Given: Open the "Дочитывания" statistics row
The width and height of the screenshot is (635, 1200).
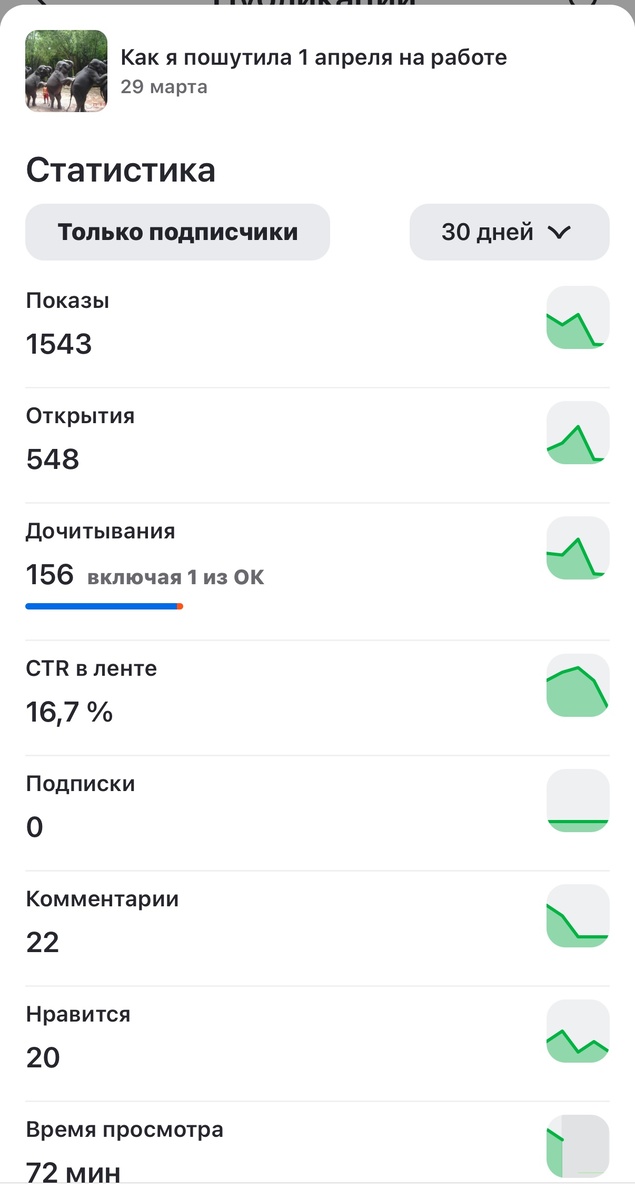Looking at the screenshot, I should coord(316,560).
